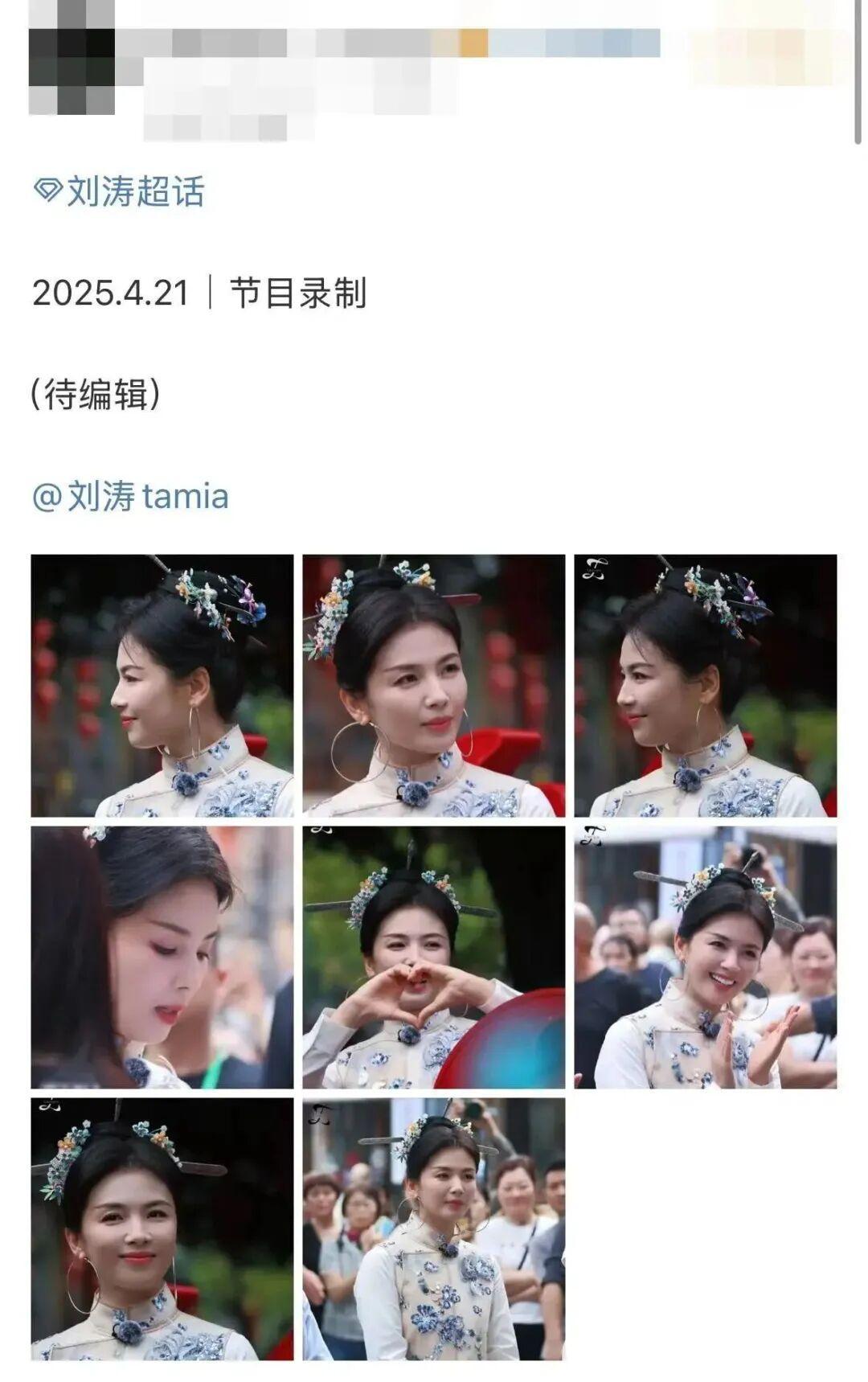View the smiling close-up with dark background
The height and width of the screenshot is (1382, 868).
(x=162, y=1228)
